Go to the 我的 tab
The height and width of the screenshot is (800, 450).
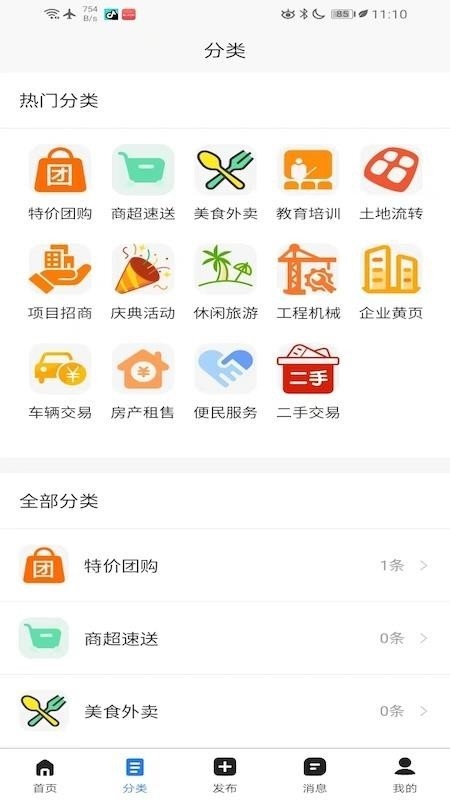pos(405,775)
